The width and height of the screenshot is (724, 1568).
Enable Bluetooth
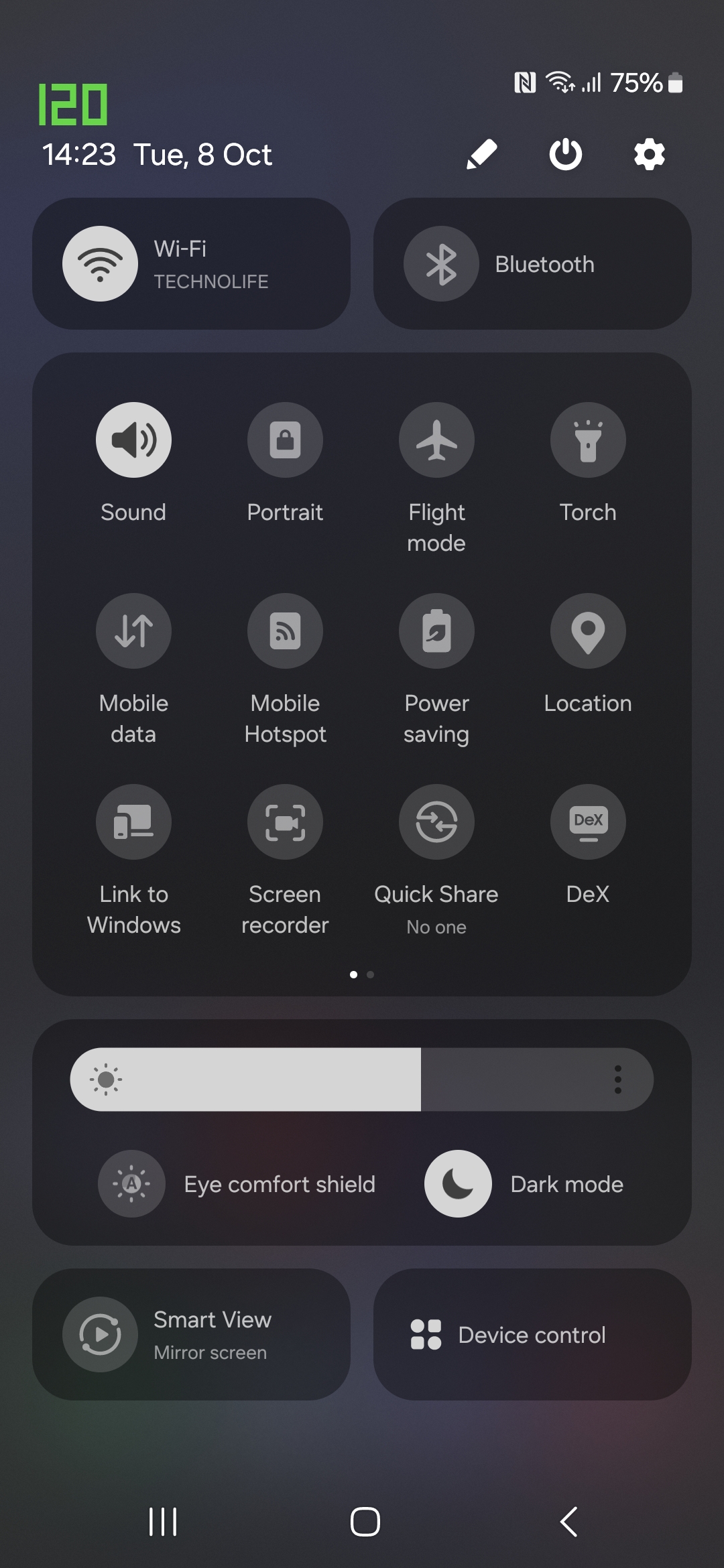click(x=441, y=264)
